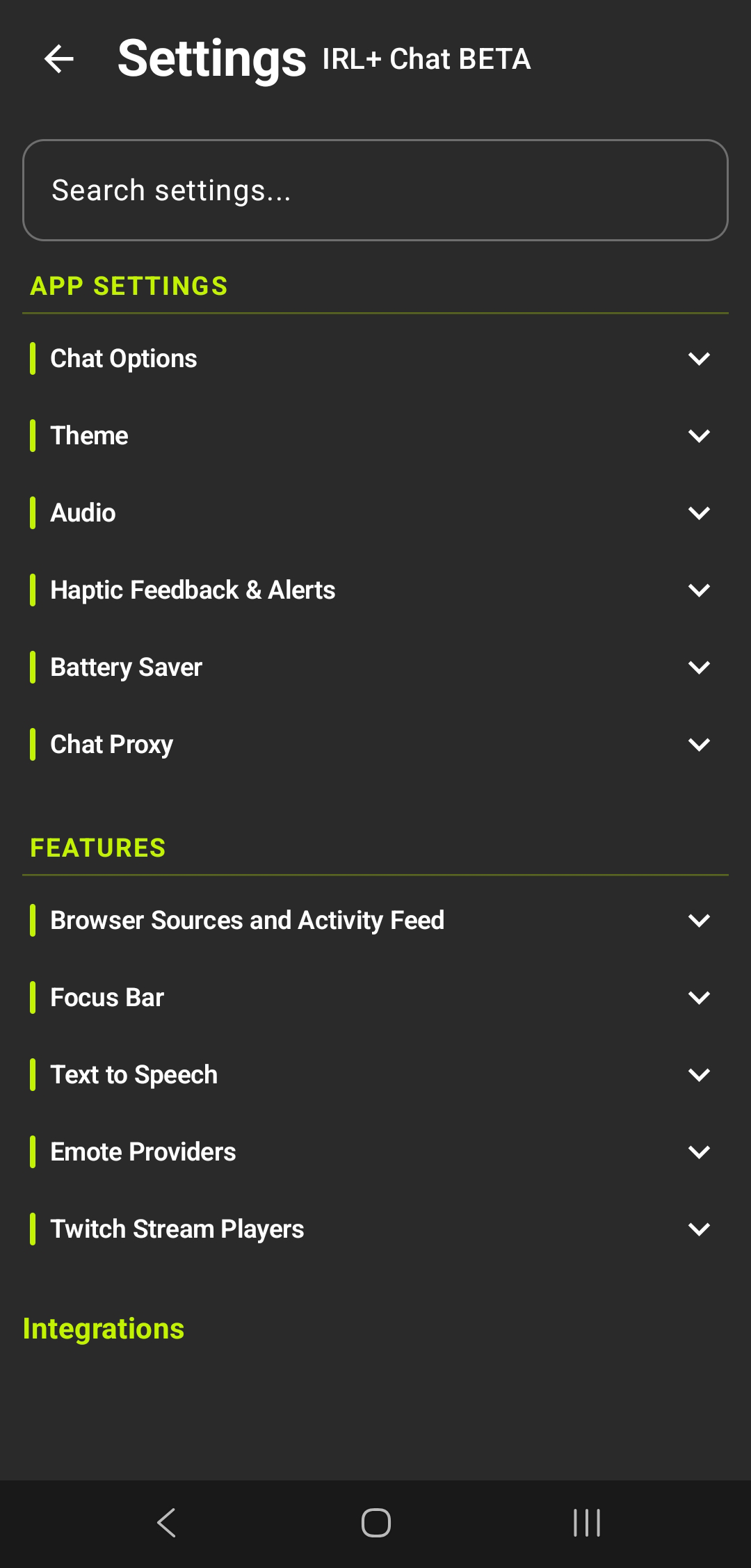Click the back arrow in the header
Image resolution: width=751 pixels, height=1568 pixels.
[58, 58]
